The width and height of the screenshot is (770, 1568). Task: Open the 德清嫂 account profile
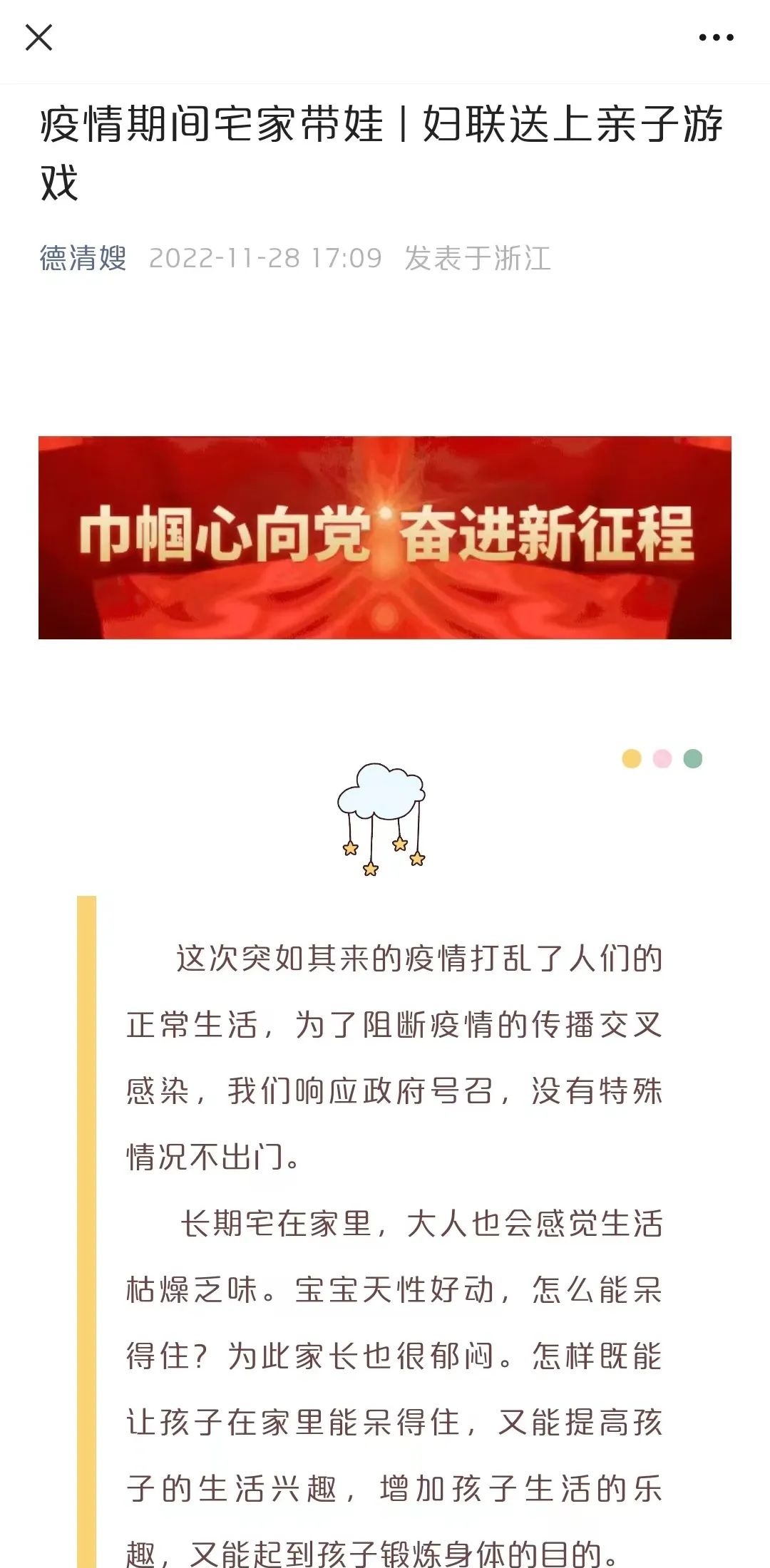83,258
